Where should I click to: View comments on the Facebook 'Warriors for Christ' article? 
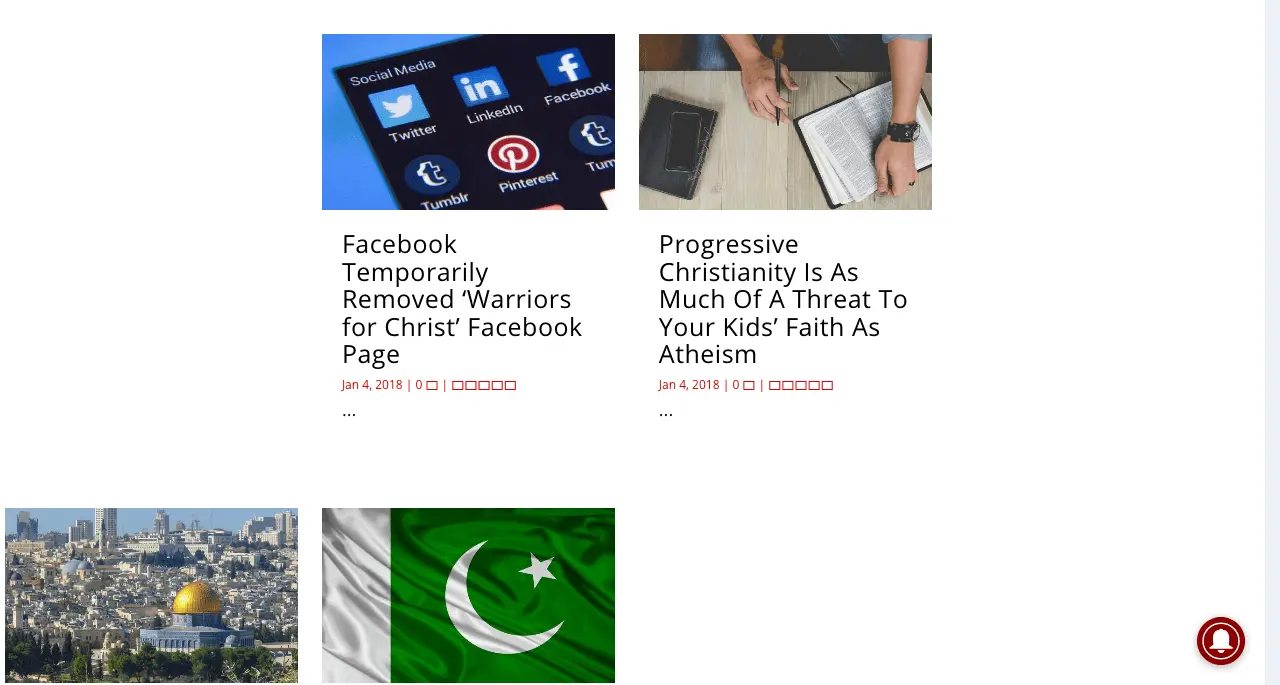tap(427, 385)
